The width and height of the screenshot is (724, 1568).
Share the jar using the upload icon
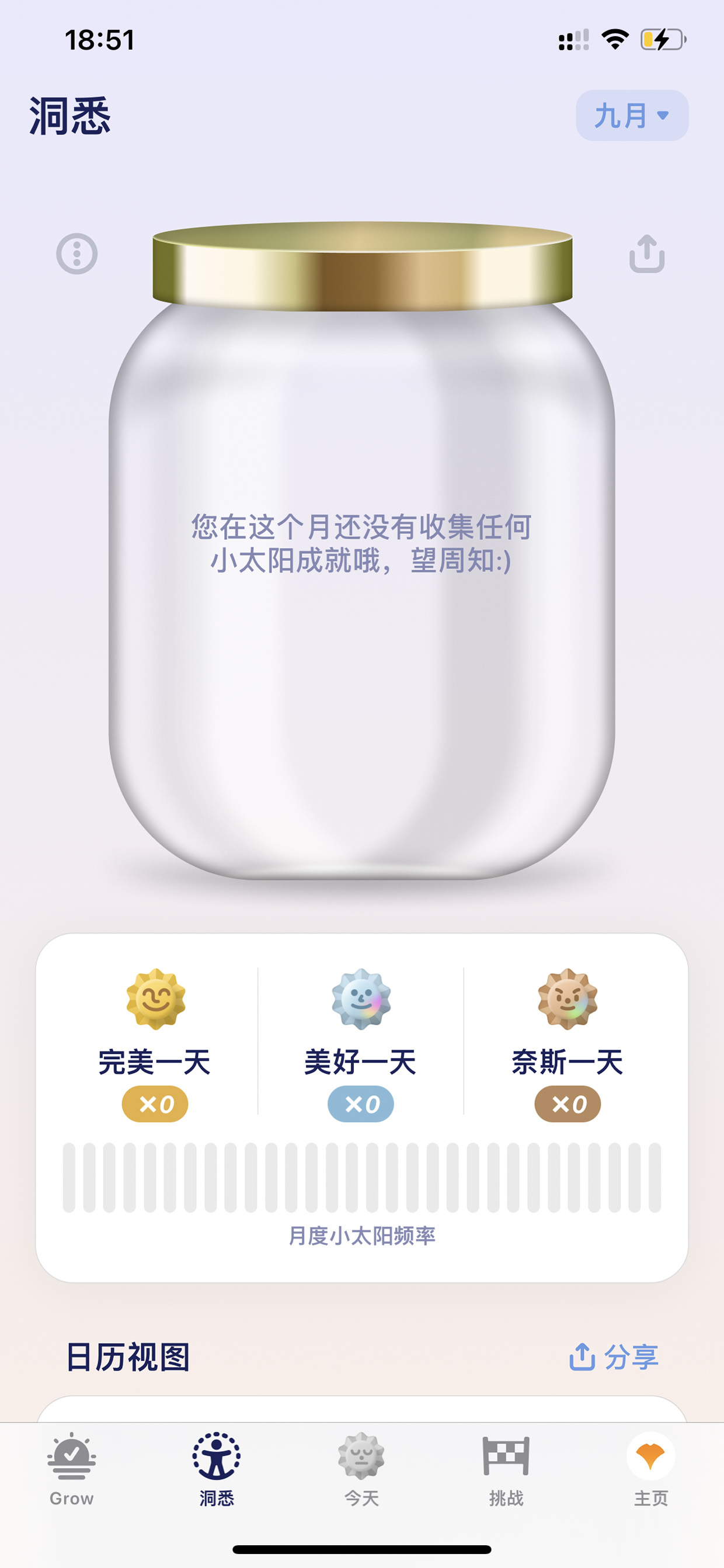(647, 253)
